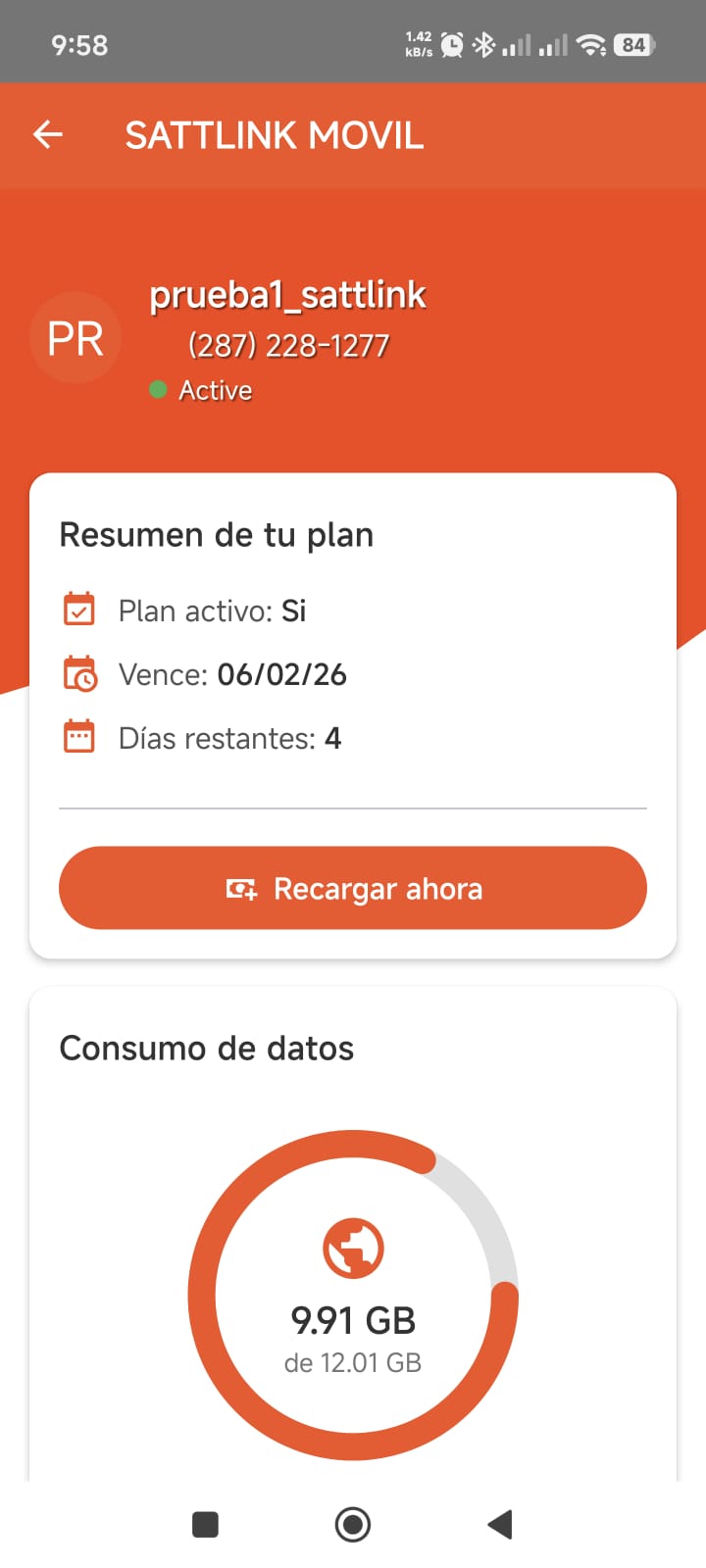This screenshot has height=1568, width=706.
Task: Click the back arrow in the SATTLINK MOVIL header
Action: pos(47,134)
